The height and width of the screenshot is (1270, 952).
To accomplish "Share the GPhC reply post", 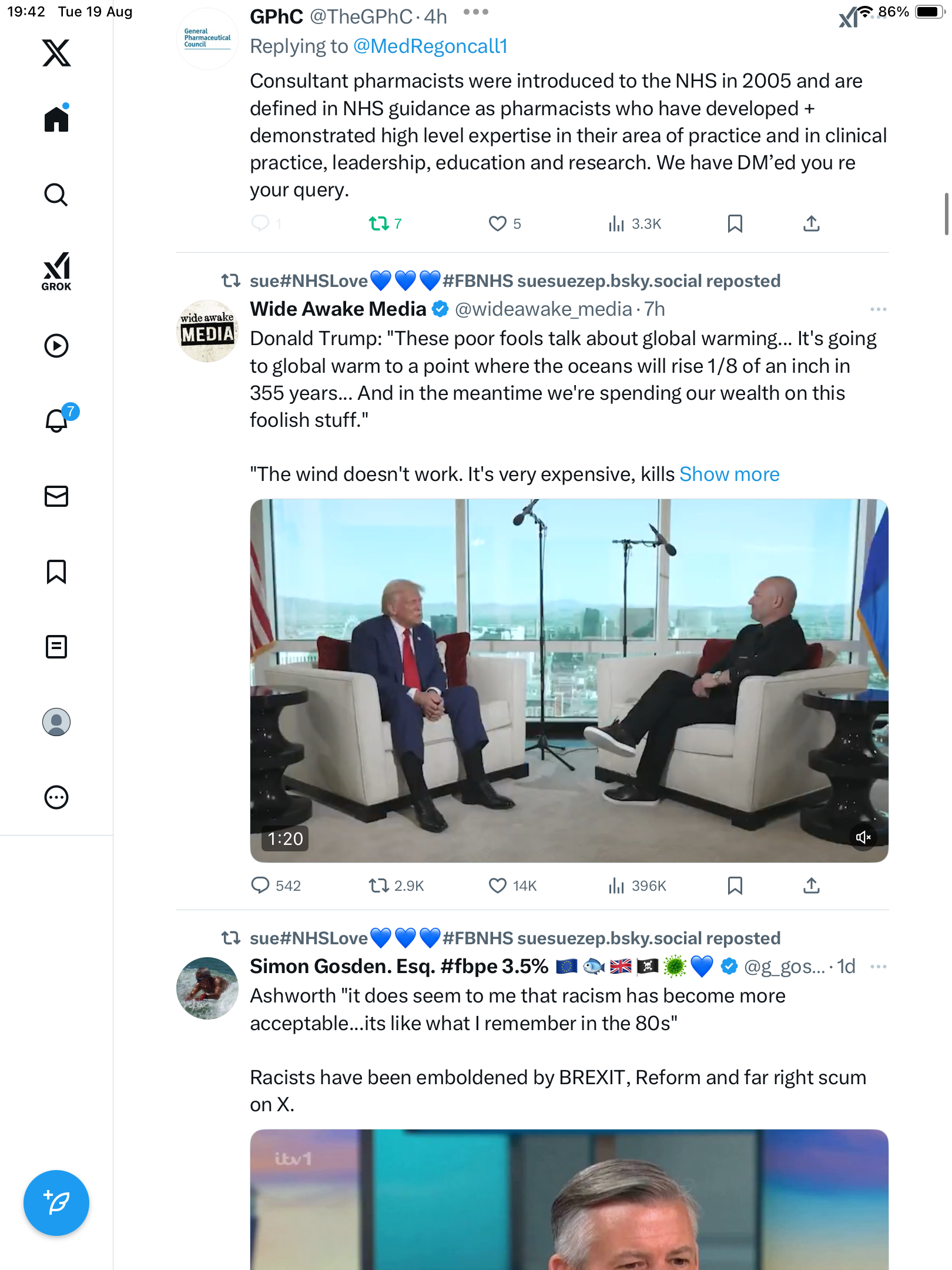I will coord(812,223).
